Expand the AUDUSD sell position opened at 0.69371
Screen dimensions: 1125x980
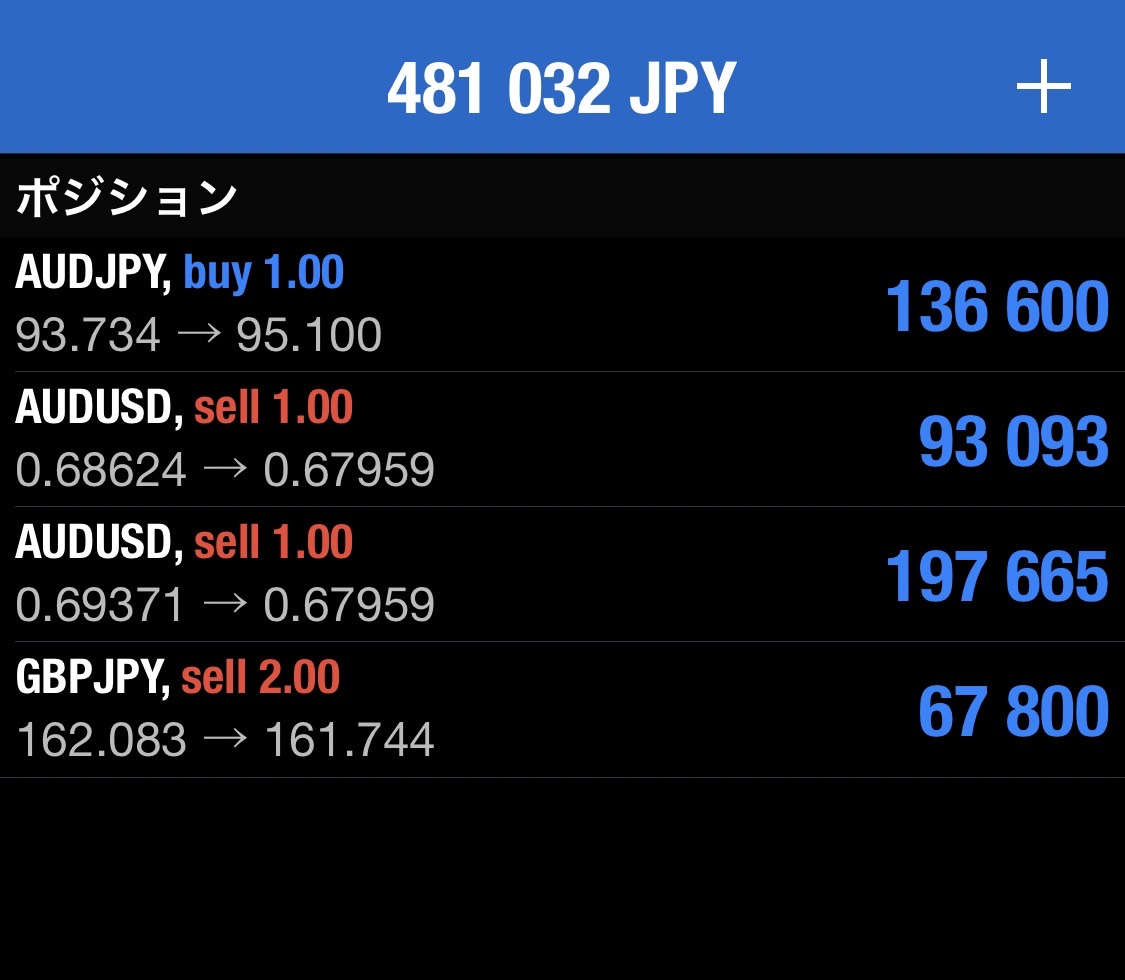(562, 574)
